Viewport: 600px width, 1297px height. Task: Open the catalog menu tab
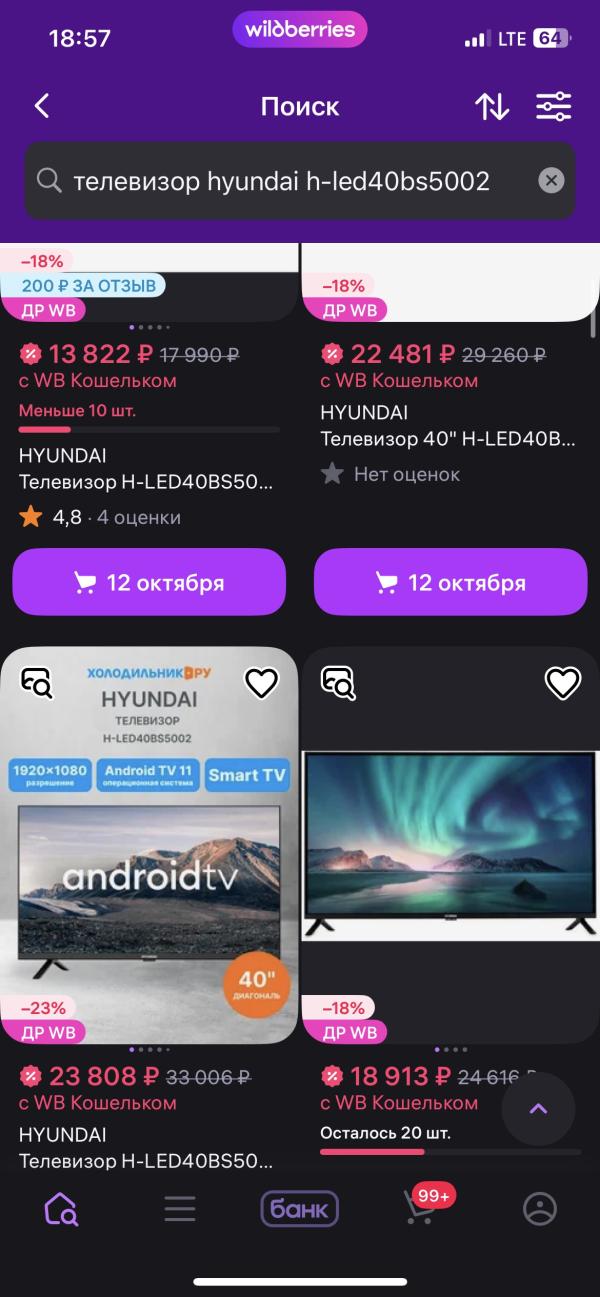point(180,1209)
